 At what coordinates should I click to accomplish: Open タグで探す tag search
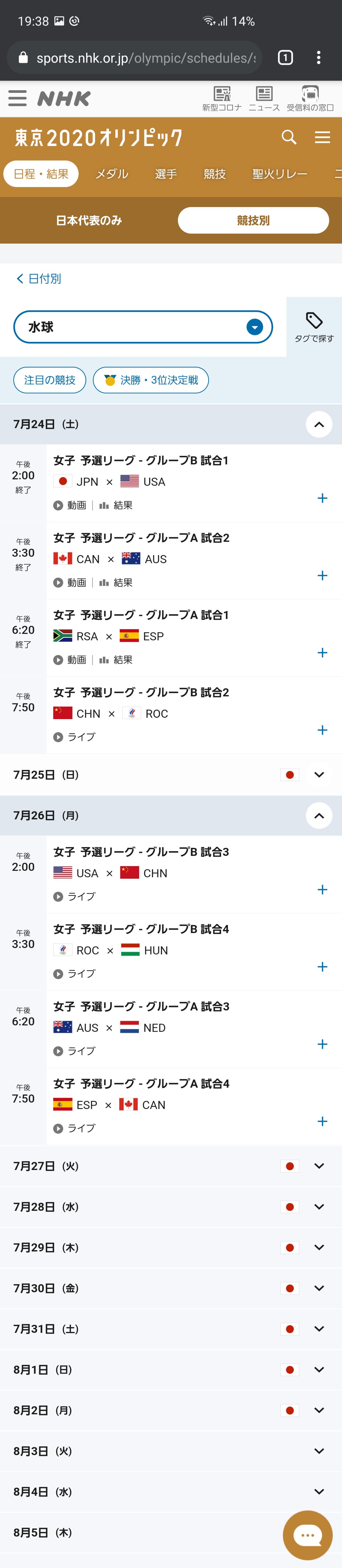click(x=314, y=327)
